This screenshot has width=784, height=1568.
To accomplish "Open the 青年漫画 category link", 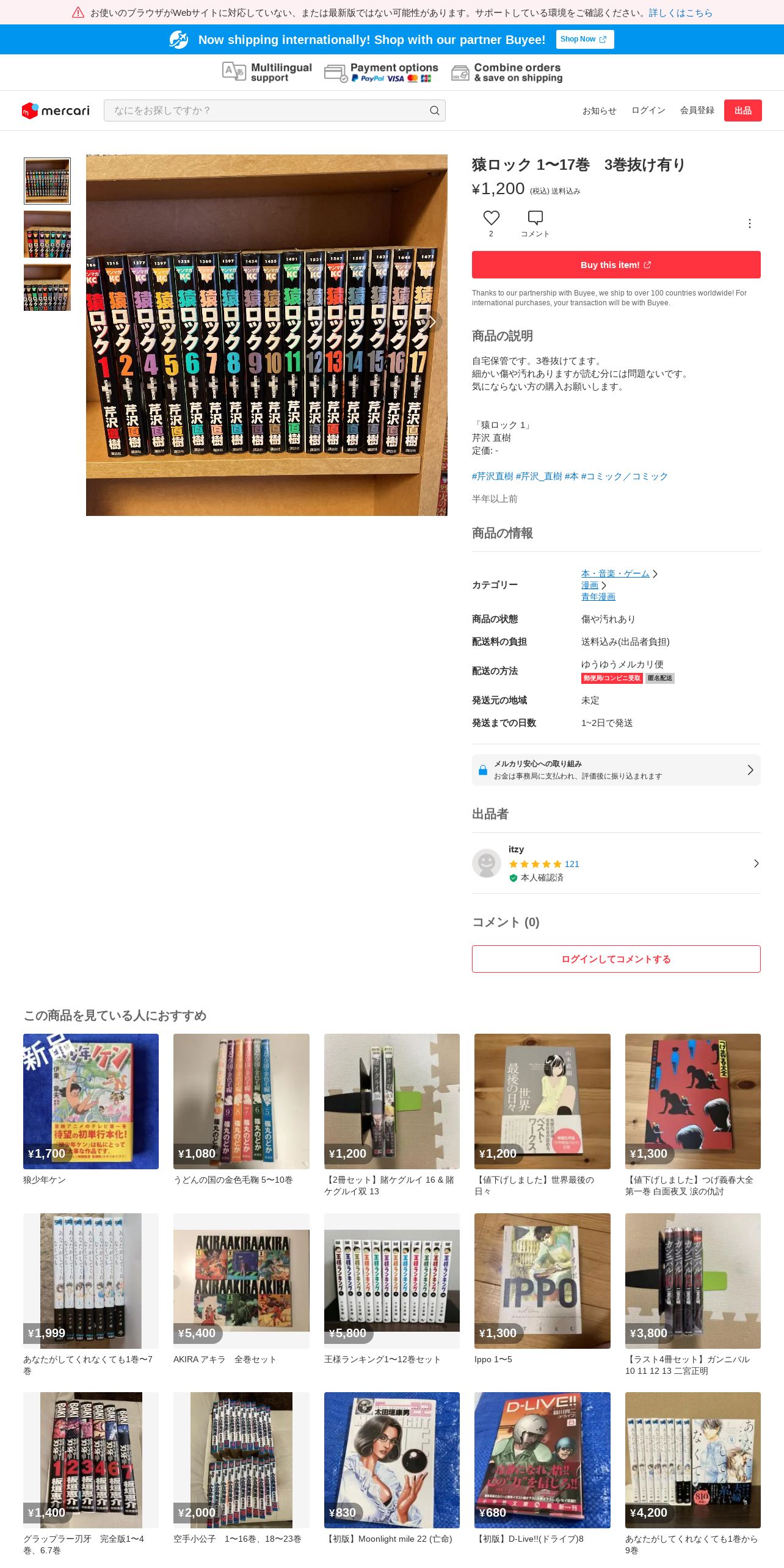I will click(x=598, y=597).
